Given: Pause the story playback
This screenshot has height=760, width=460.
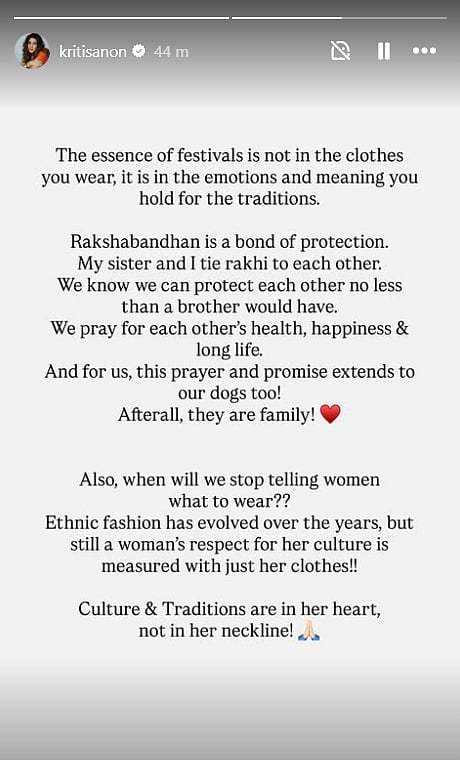Looking at the screenshot, I should tap(384, 50).
